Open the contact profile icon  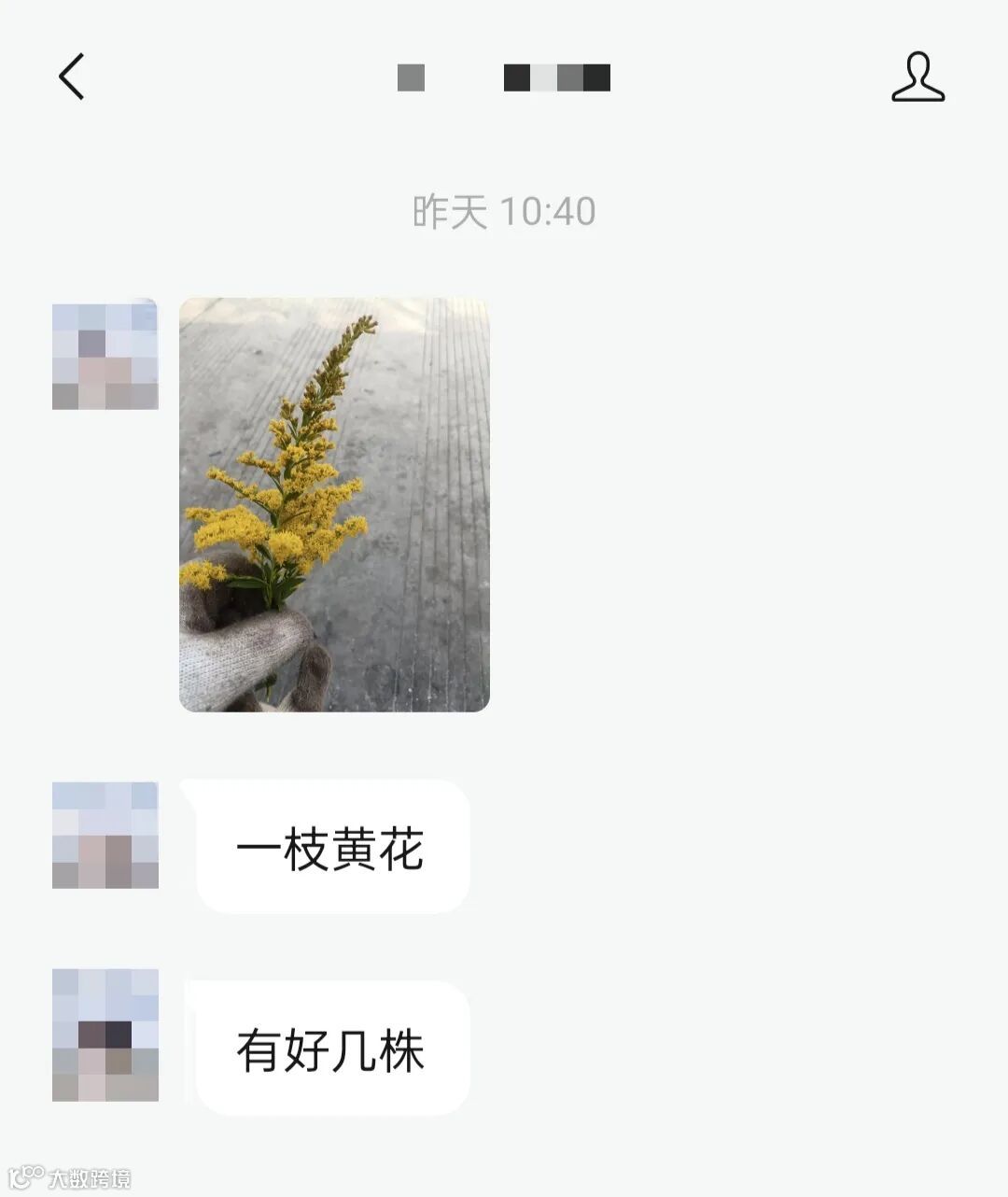917,77
